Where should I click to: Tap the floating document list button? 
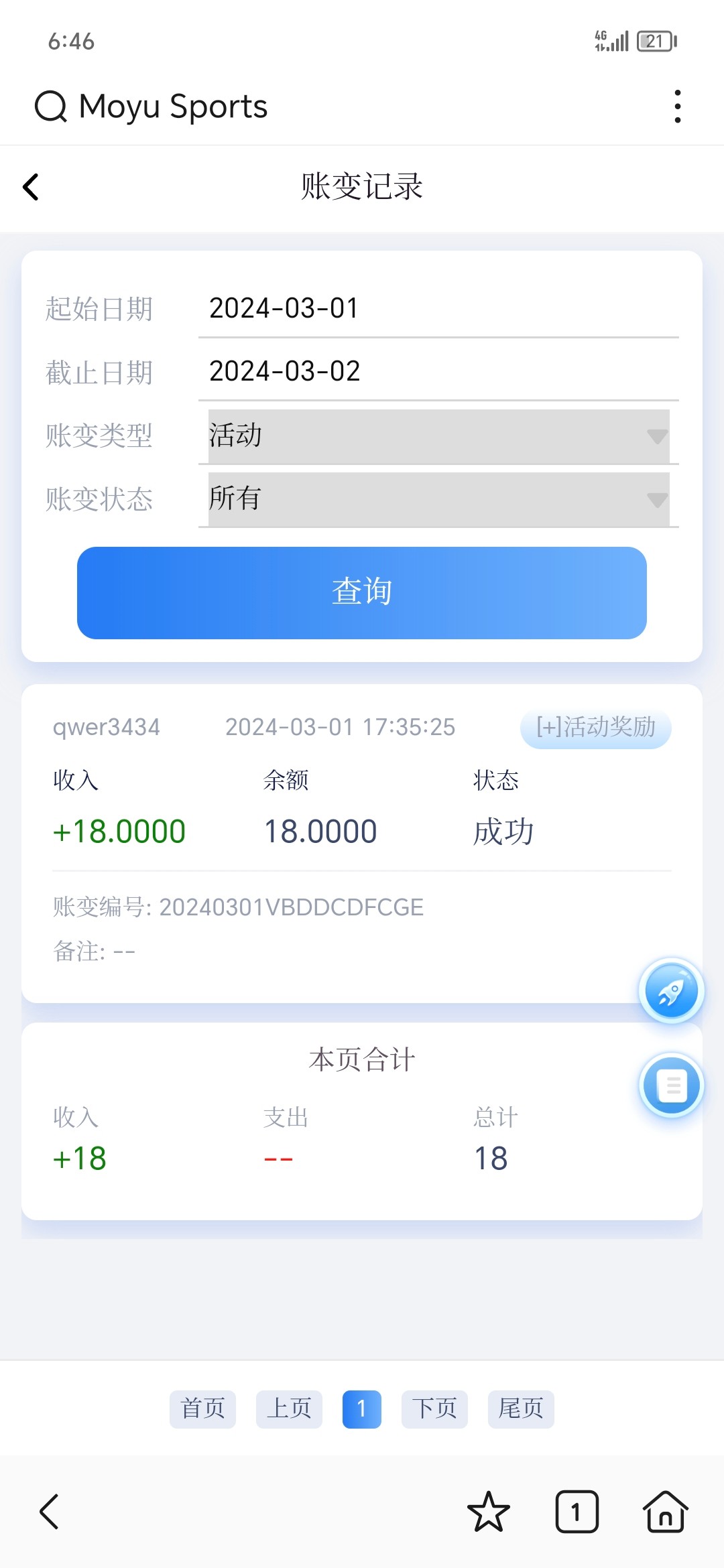point(671,1086)
